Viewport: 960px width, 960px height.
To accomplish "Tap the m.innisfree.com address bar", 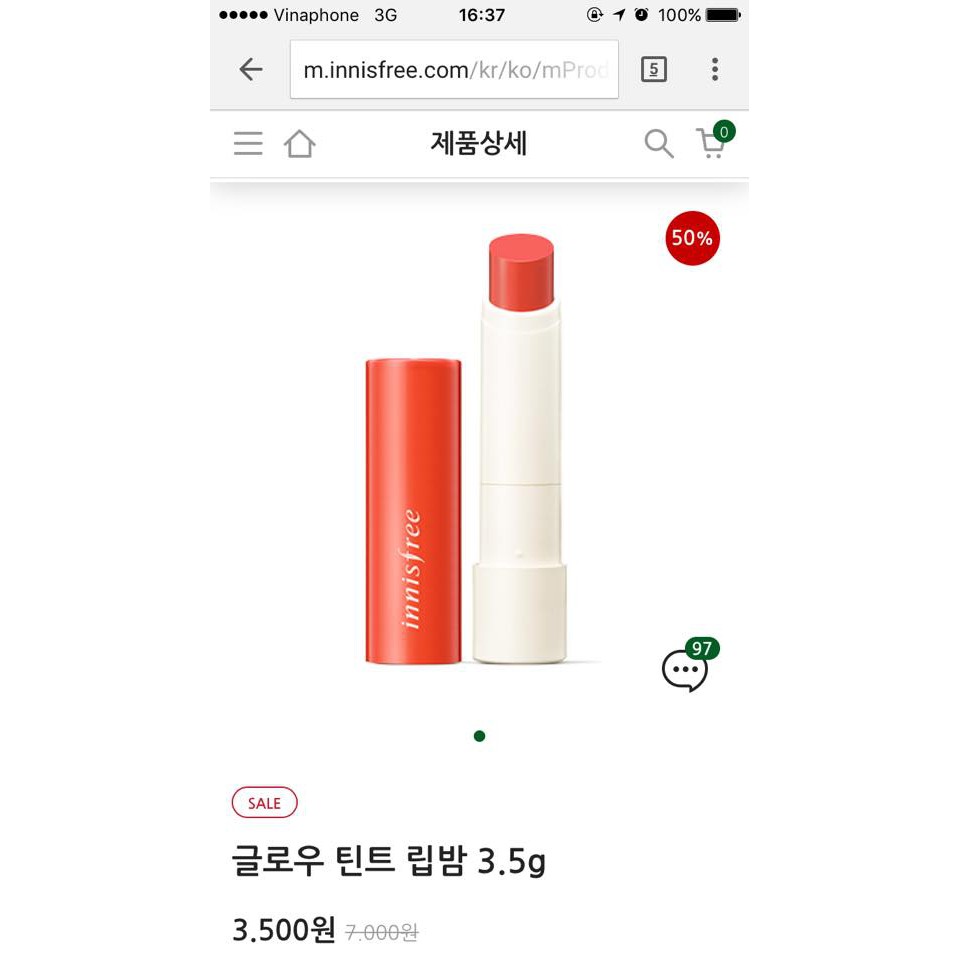I will click(455, 70).
